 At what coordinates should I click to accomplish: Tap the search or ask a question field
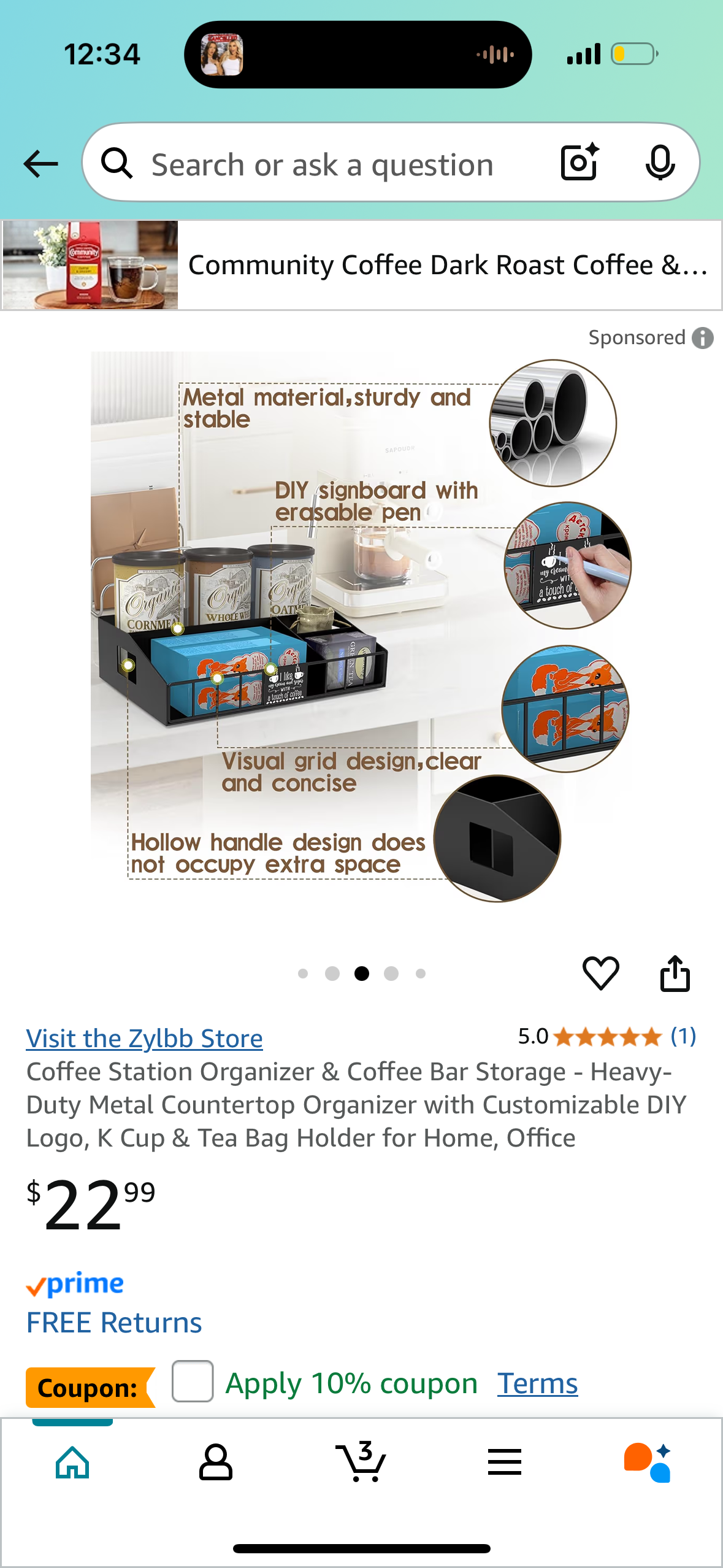tap(322, 164)
